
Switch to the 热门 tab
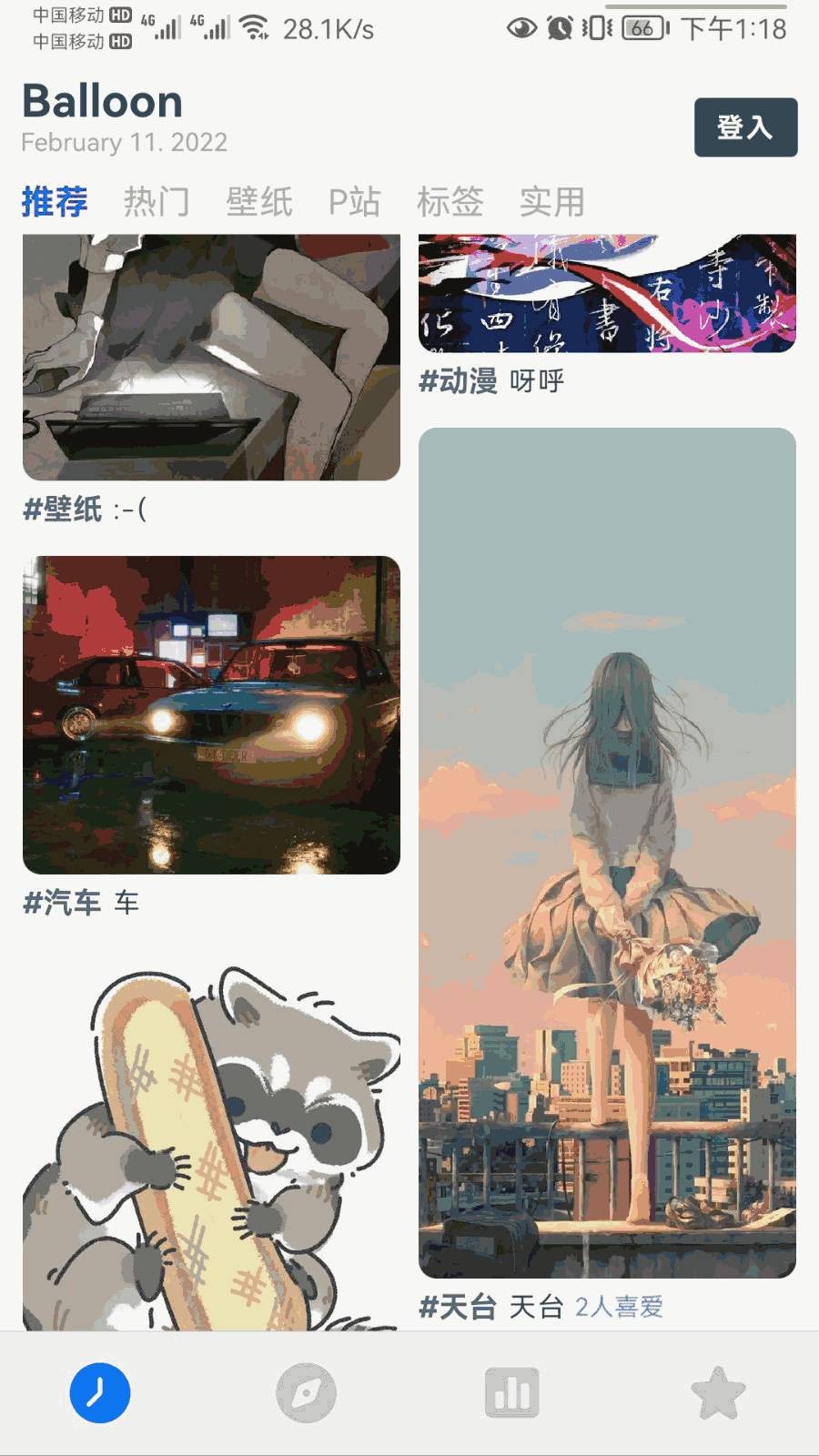157,201
